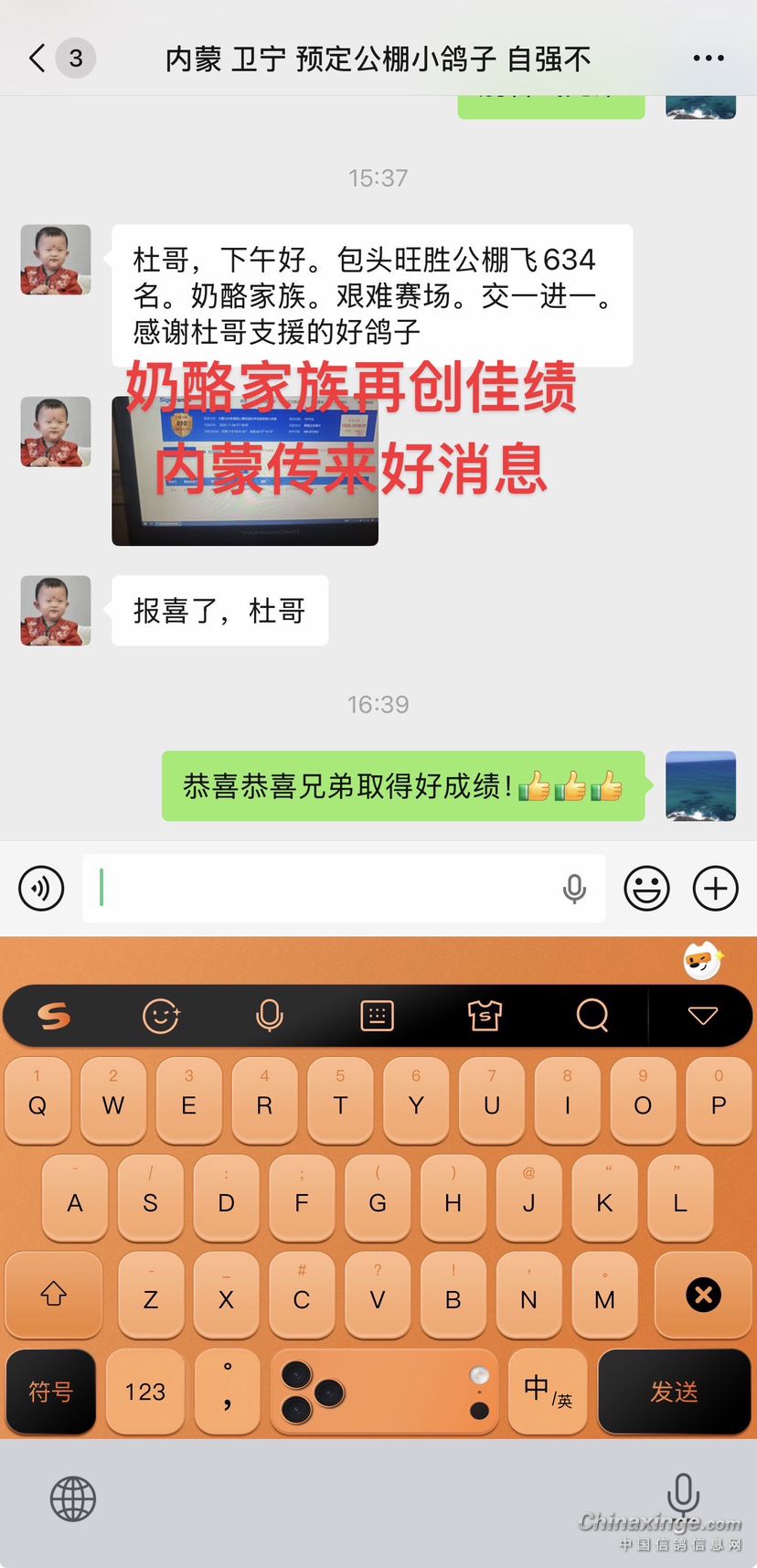Open the chat overflow menu

pos(709,59)
